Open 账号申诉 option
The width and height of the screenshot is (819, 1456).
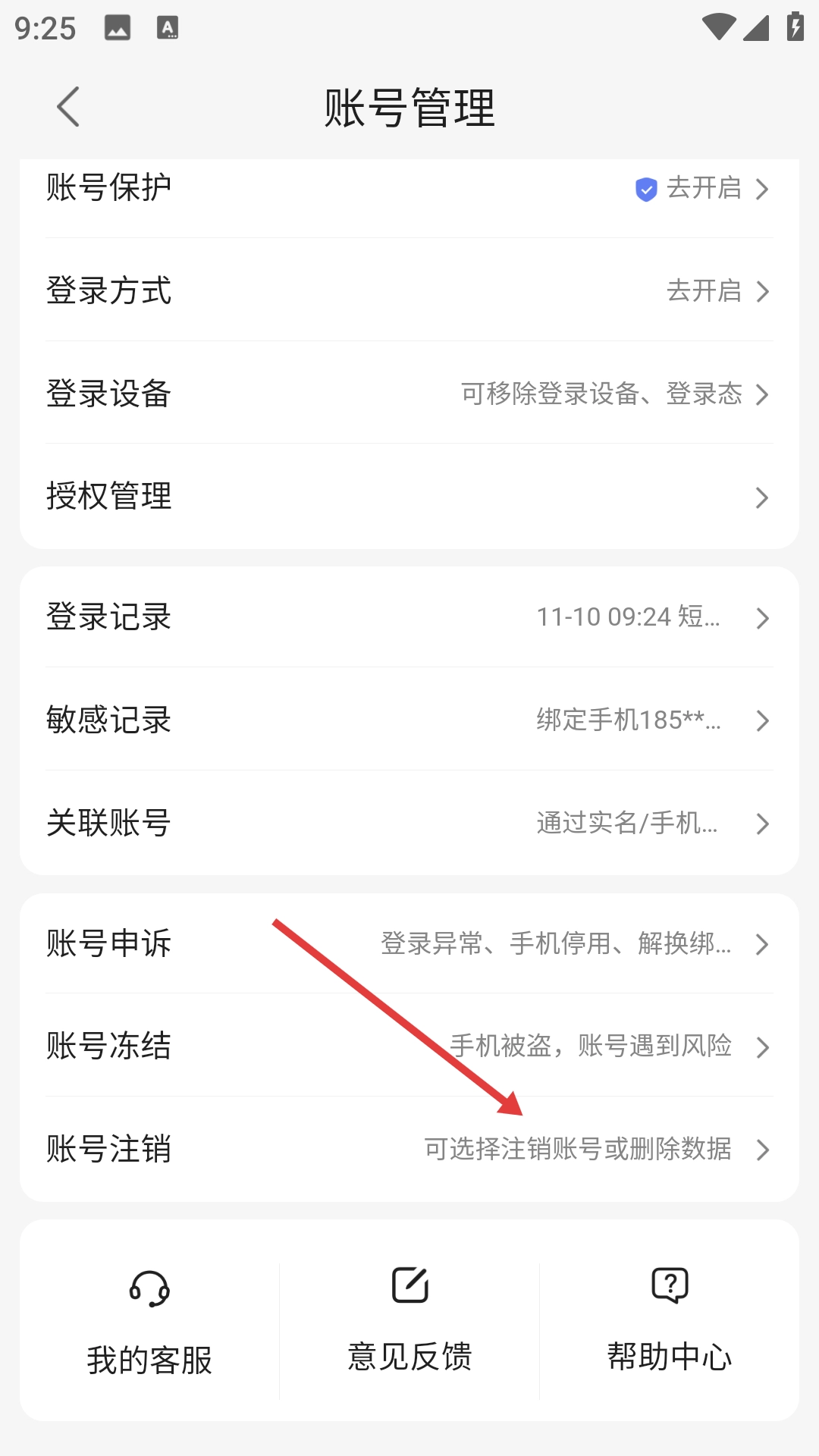[x=409, y=943]
